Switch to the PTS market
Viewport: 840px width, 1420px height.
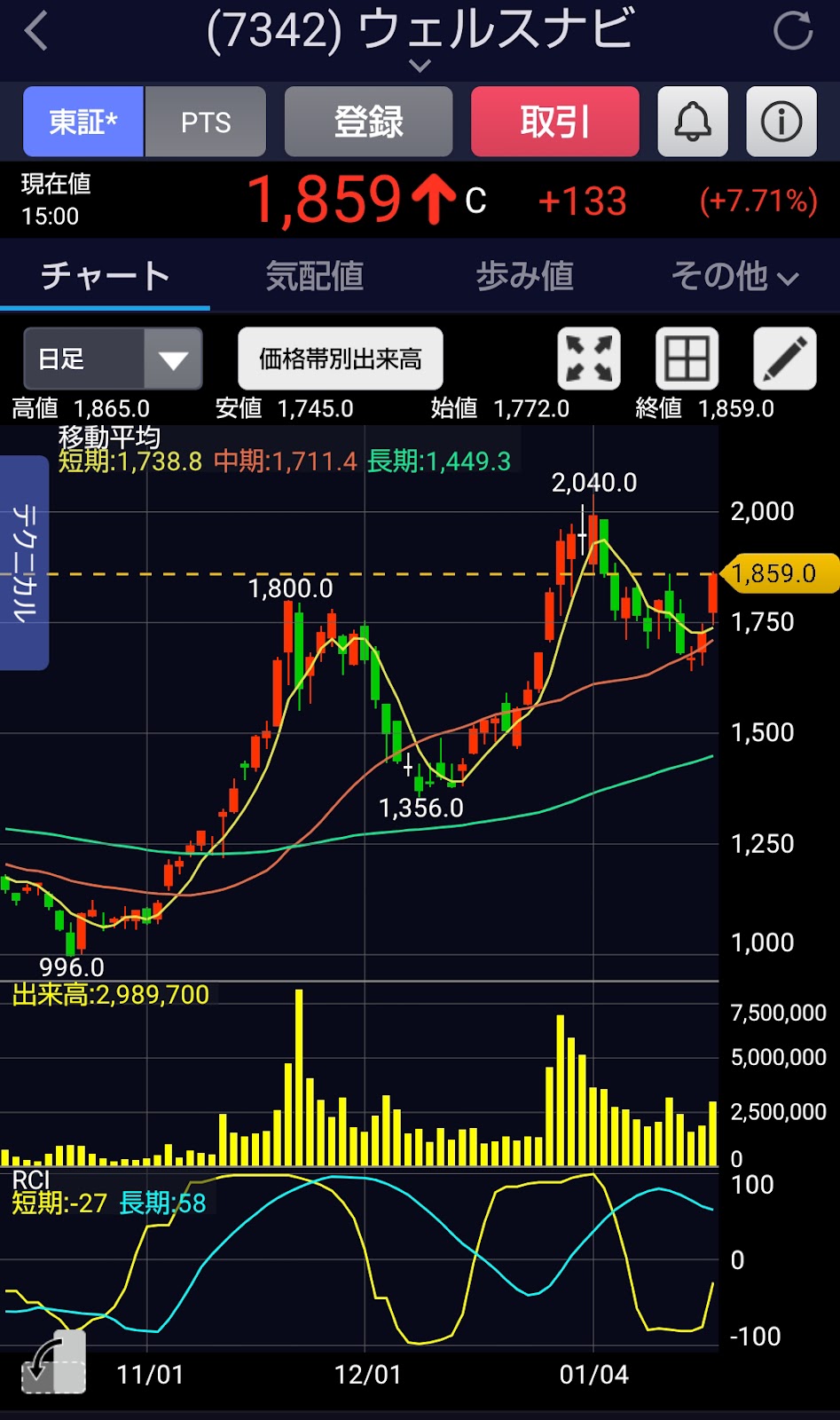[206, 122]
